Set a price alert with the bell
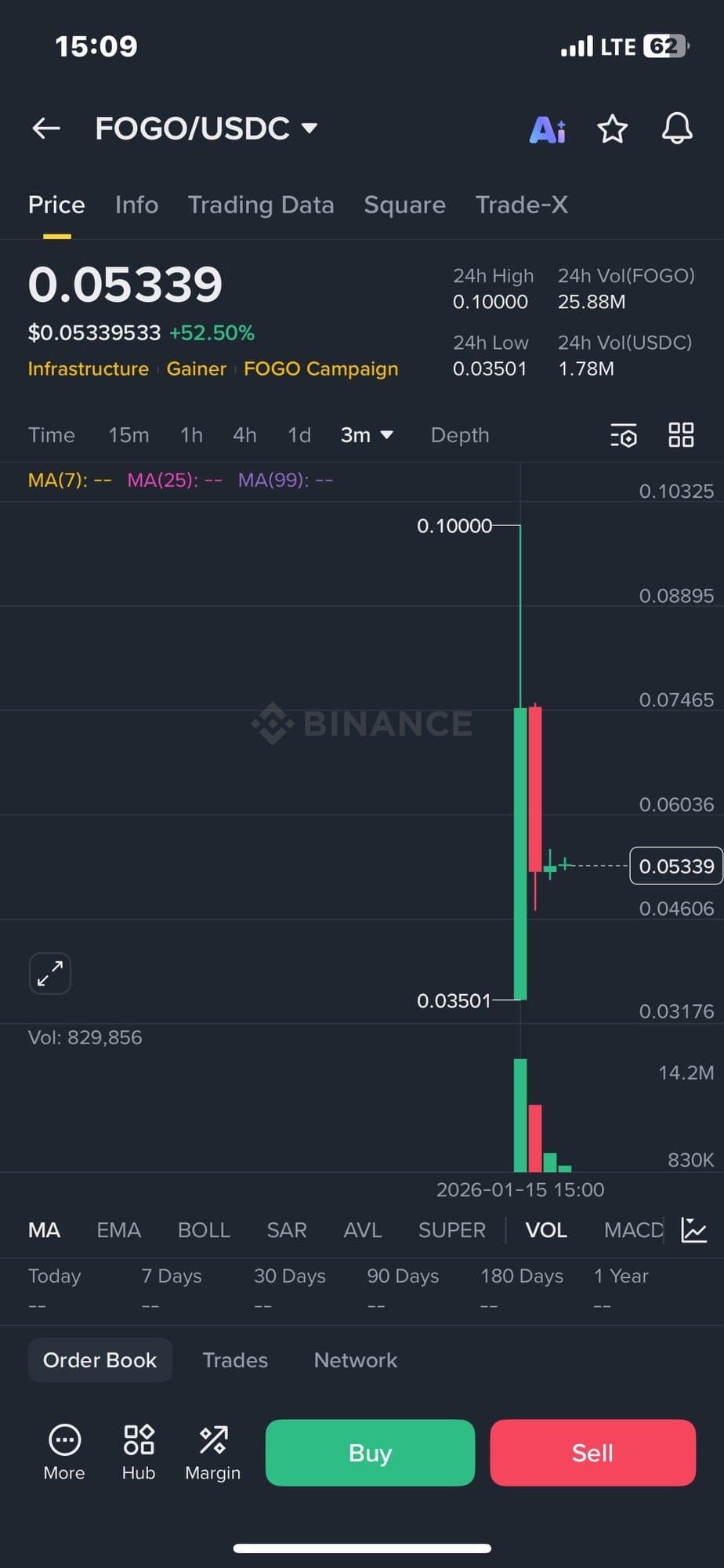This screenshot has height=1568, width=724. pos(677,129)
